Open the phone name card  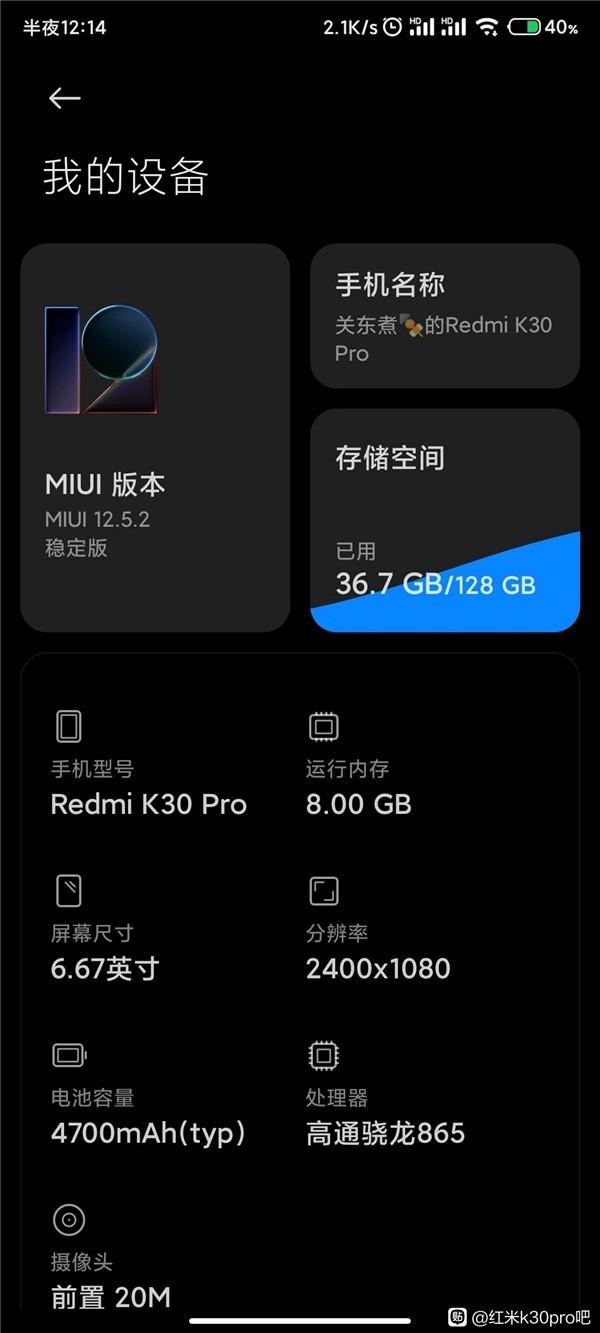[x=444, y=315]
